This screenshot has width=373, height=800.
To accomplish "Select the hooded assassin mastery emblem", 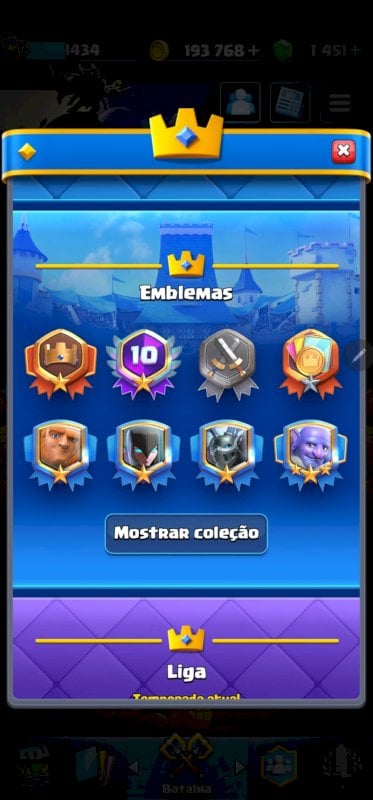I will click(x=143, y=454).
